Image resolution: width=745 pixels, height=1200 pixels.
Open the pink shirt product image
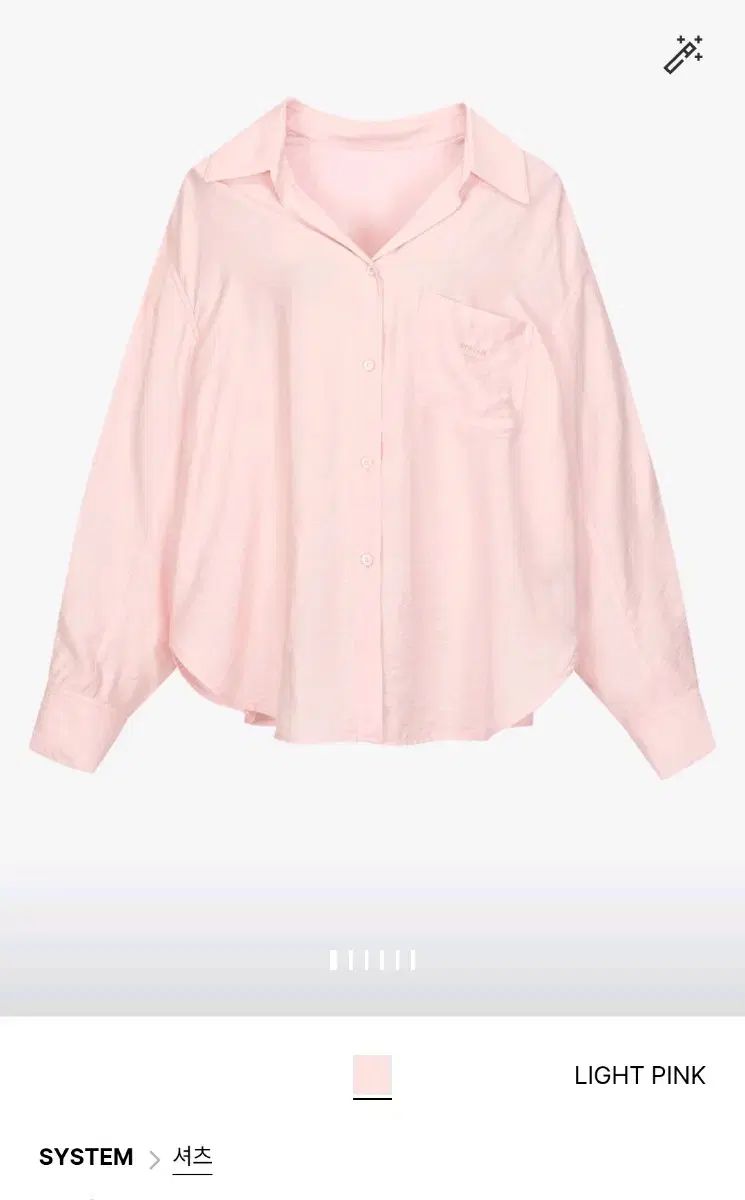pos(372,430)
